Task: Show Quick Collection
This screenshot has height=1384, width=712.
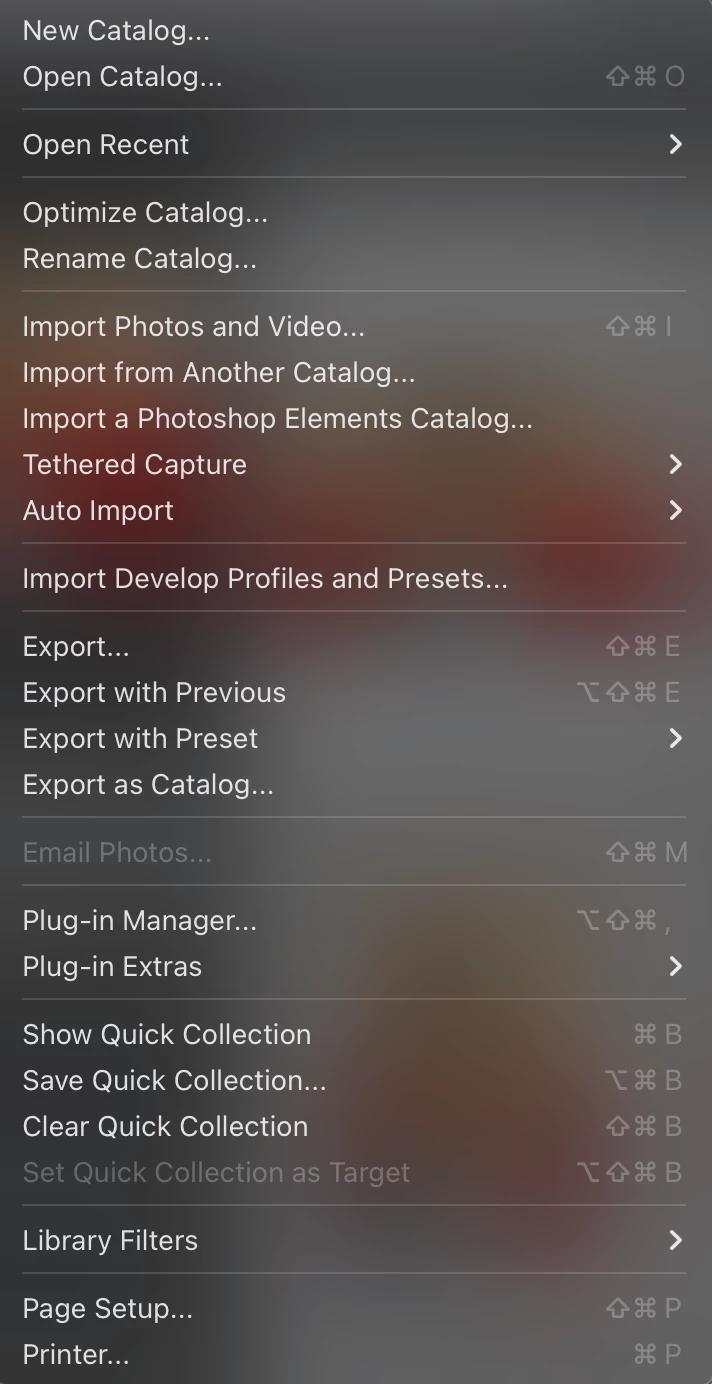Action: point(166,1035)
